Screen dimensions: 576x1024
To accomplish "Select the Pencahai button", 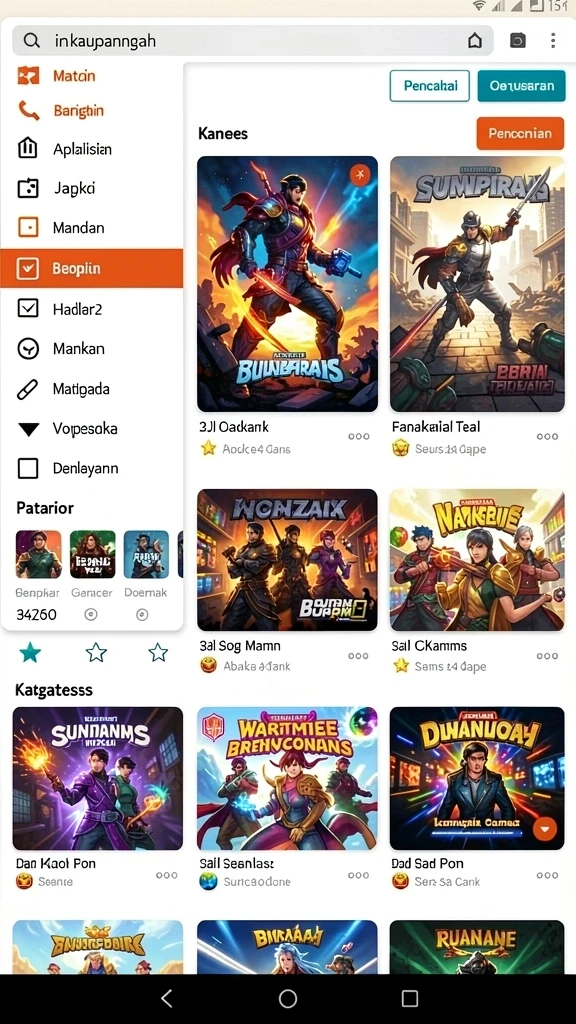I will (x=430, y=86).
